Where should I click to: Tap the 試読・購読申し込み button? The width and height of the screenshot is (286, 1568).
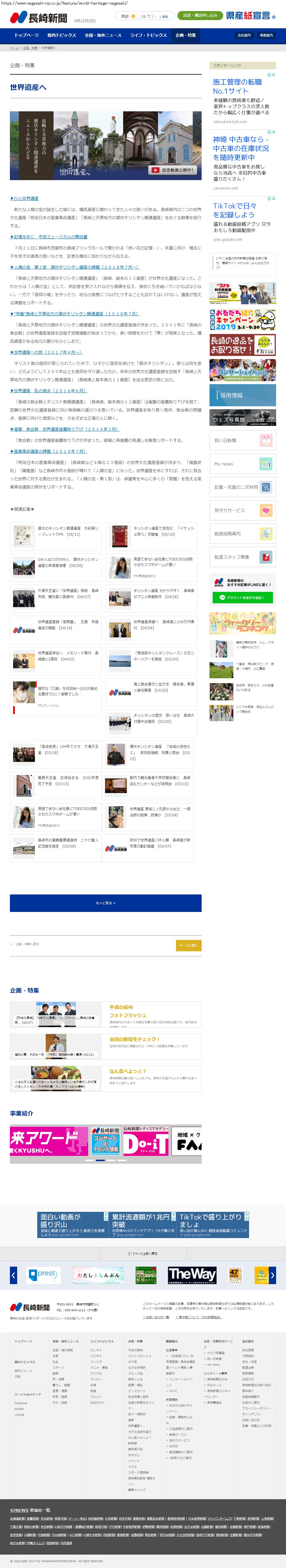point(200,16)
